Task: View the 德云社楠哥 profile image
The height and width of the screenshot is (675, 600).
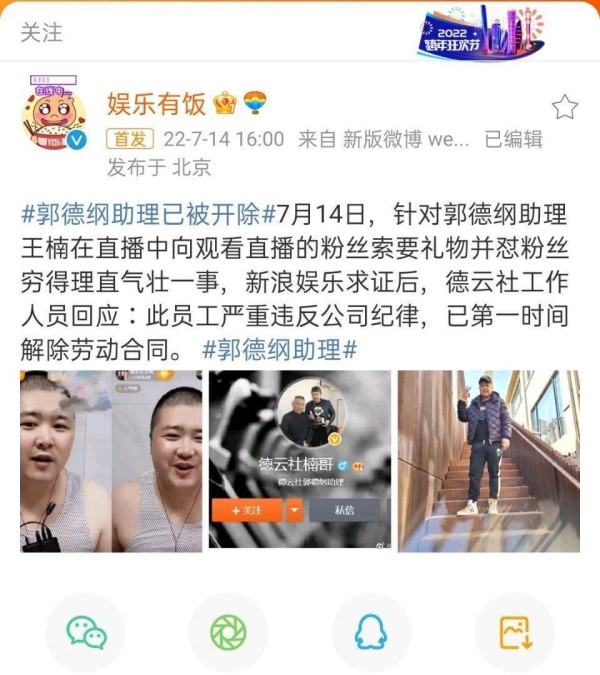Action: (299, 461)
